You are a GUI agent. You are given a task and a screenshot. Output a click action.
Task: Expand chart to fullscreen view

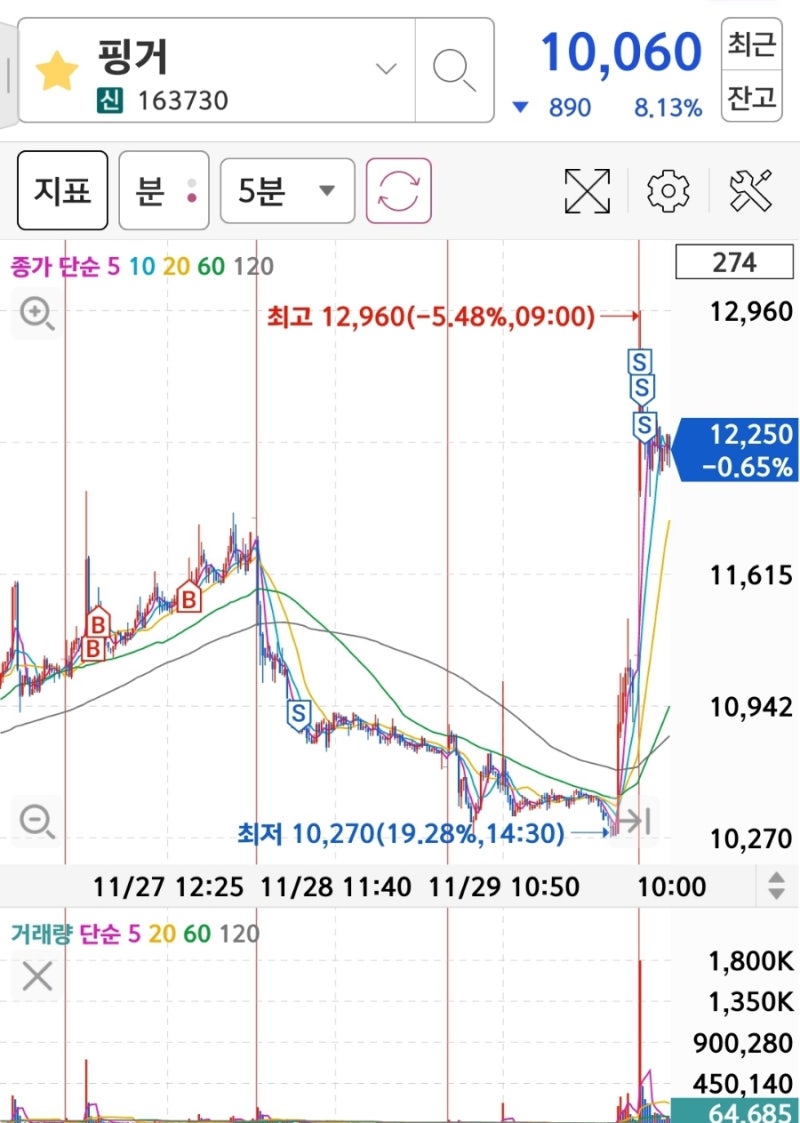click(588, 190)
